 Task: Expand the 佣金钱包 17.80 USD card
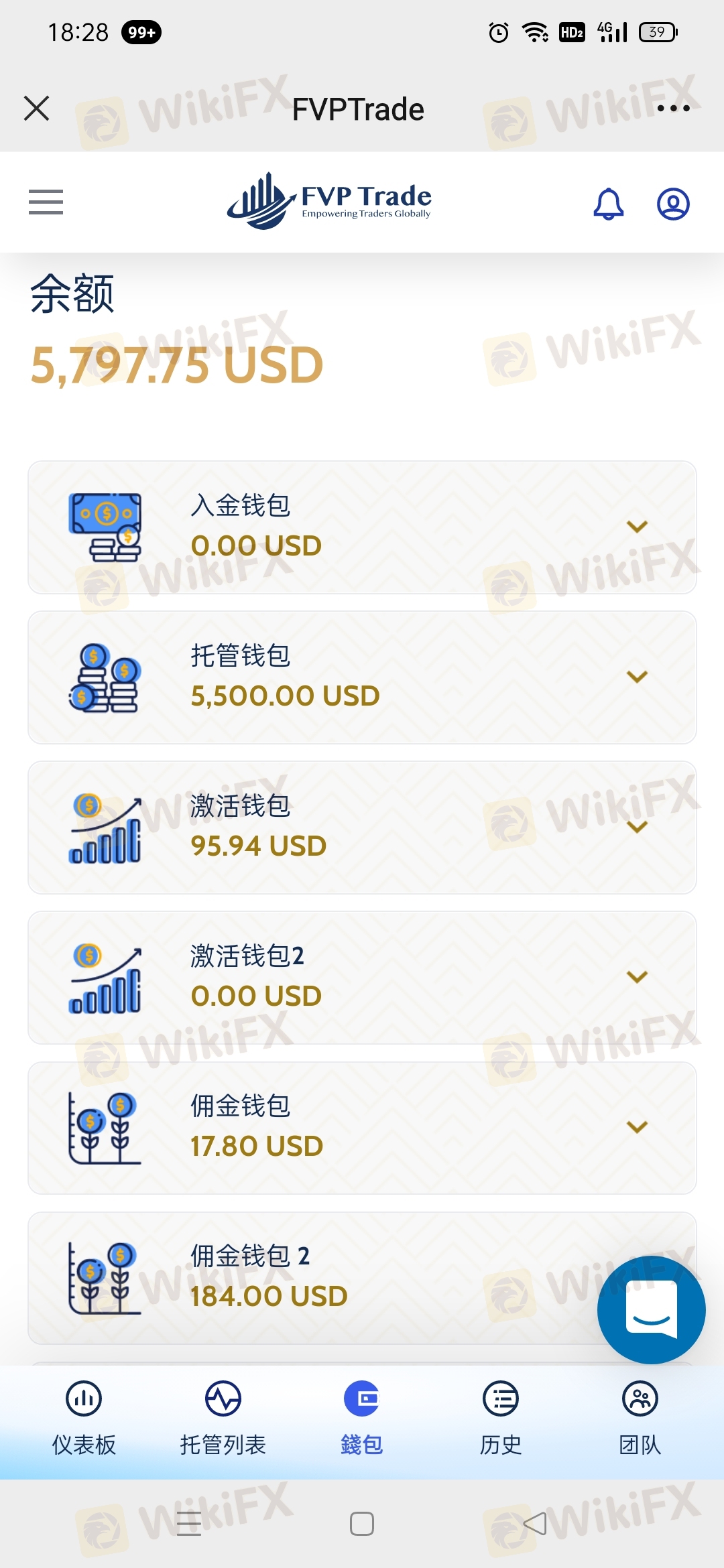pyautogui.click(x=637, y=1127)
